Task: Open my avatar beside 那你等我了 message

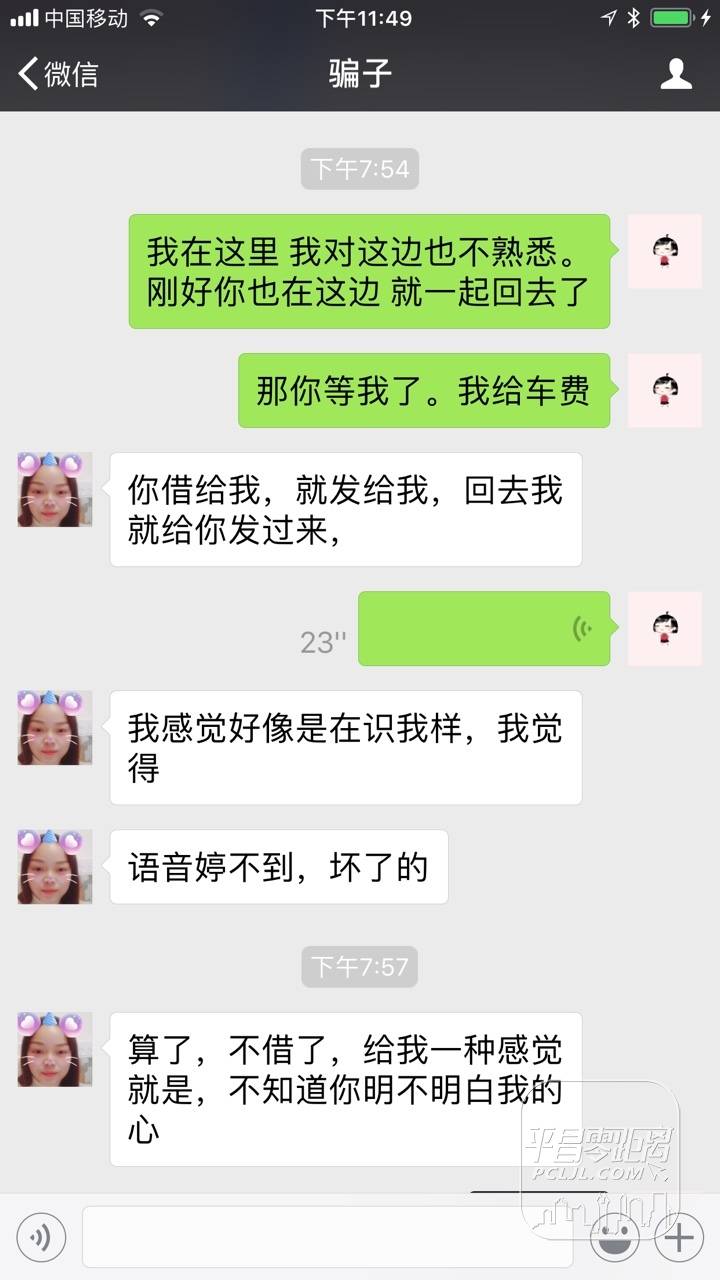Action: [664, 390]
